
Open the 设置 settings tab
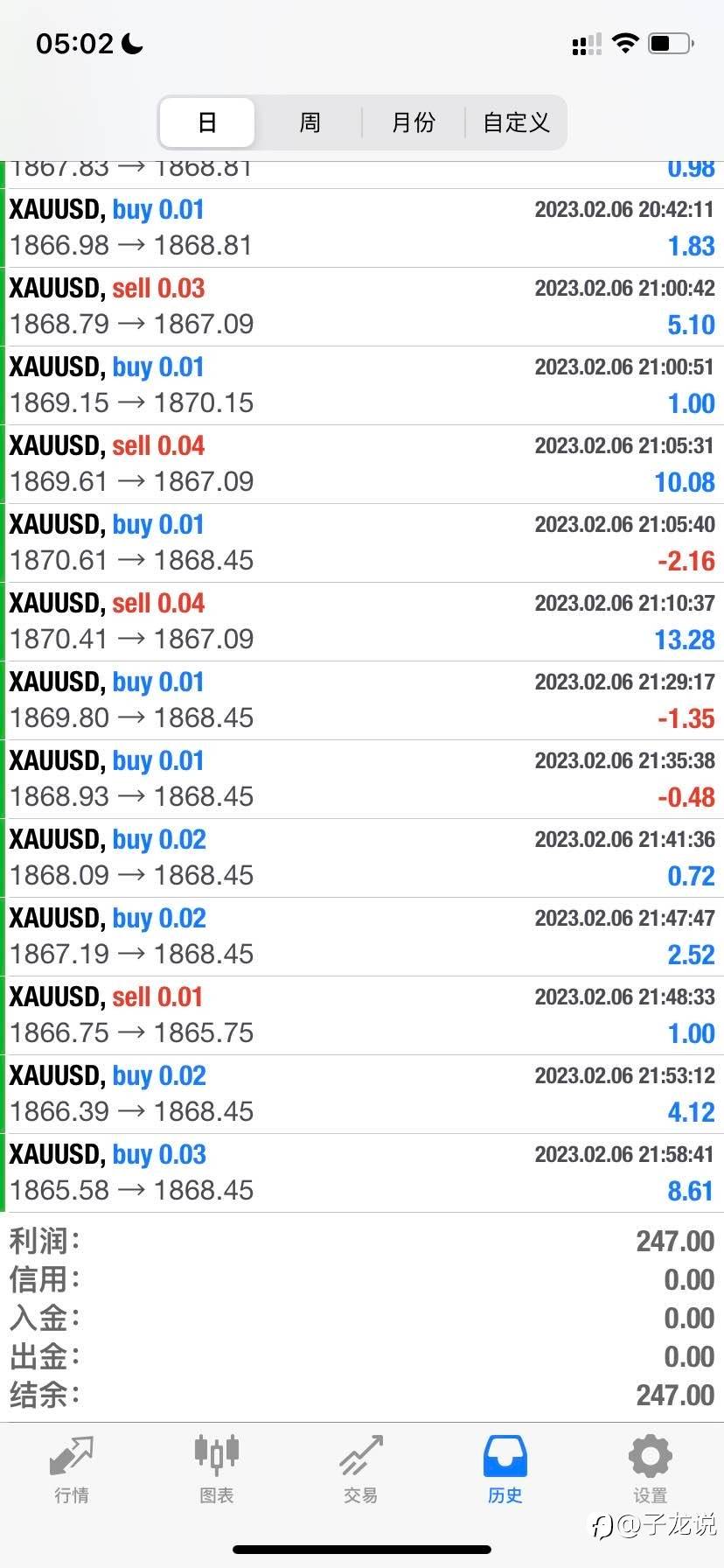pos(650,1470)
